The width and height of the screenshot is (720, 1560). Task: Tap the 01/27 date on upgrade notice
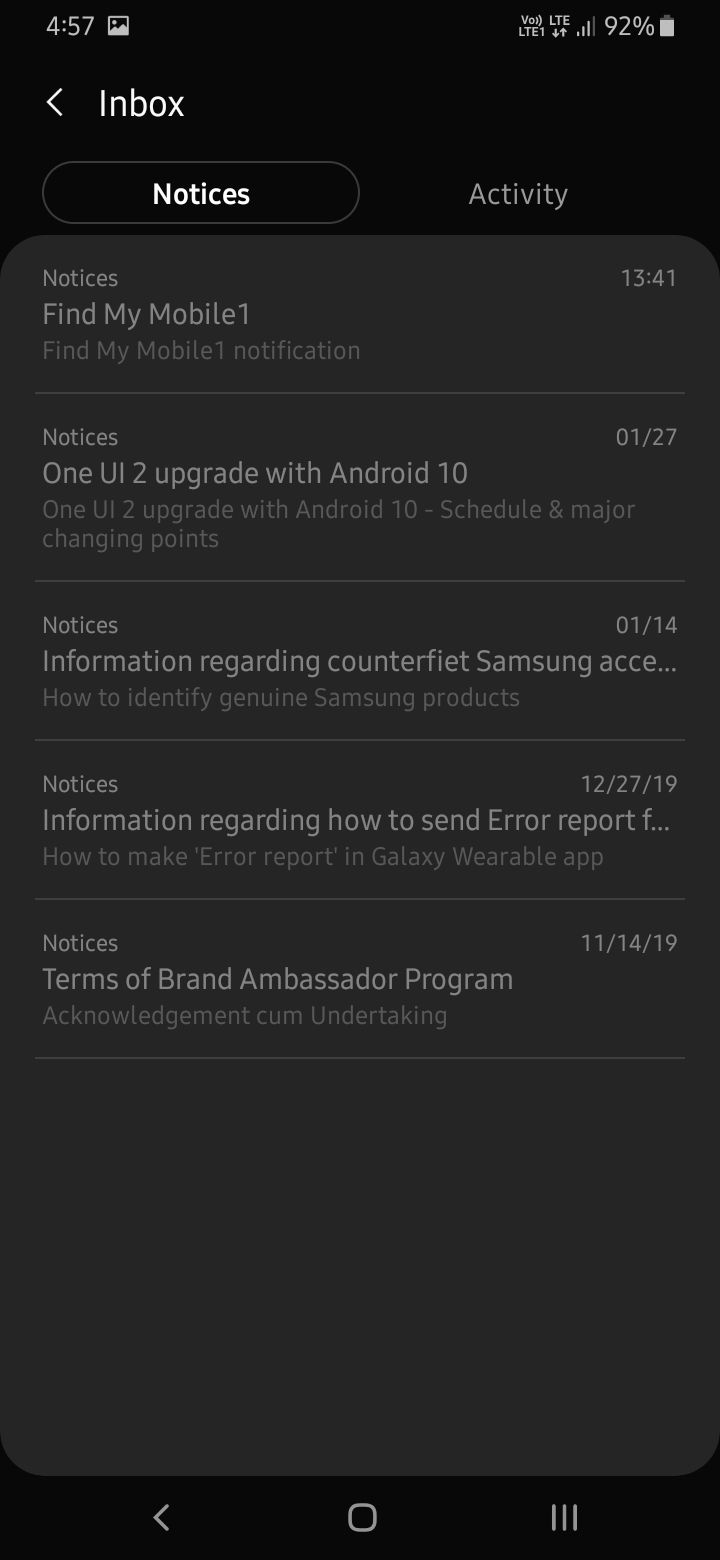click(x=647, y=437)
